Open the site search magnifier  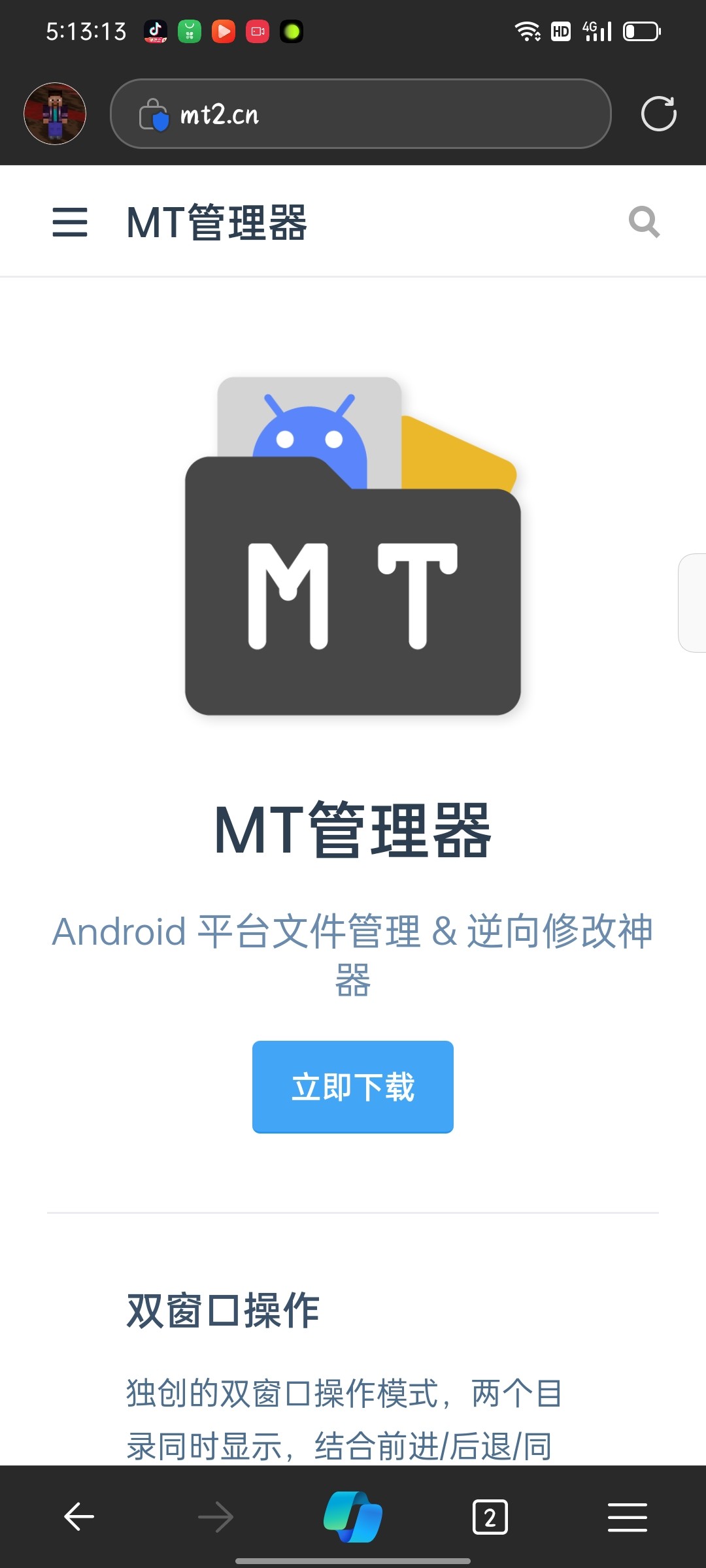coord(644,222)
